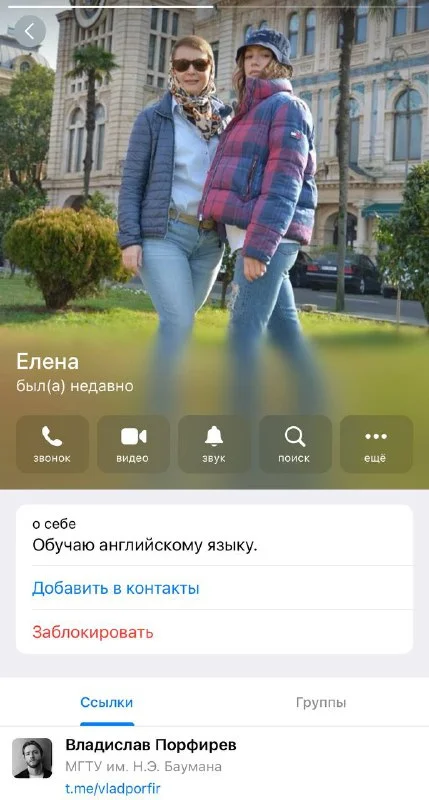Switch to the Ссылки tab
Screen dimensions: 429x800
tap(107, 703)
